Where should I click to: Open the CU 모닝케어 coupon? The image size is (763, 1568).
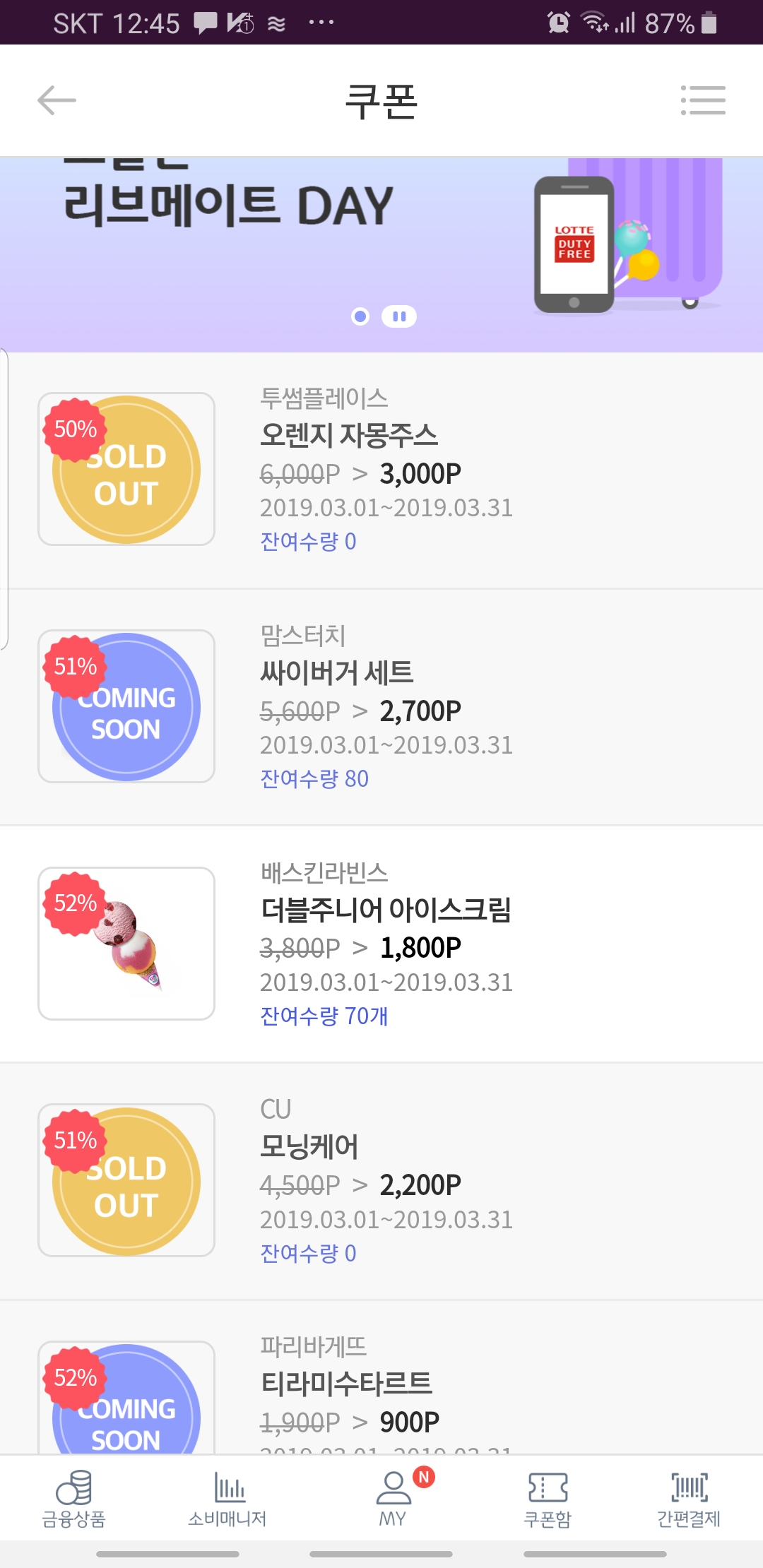(x=381, y=1181)
